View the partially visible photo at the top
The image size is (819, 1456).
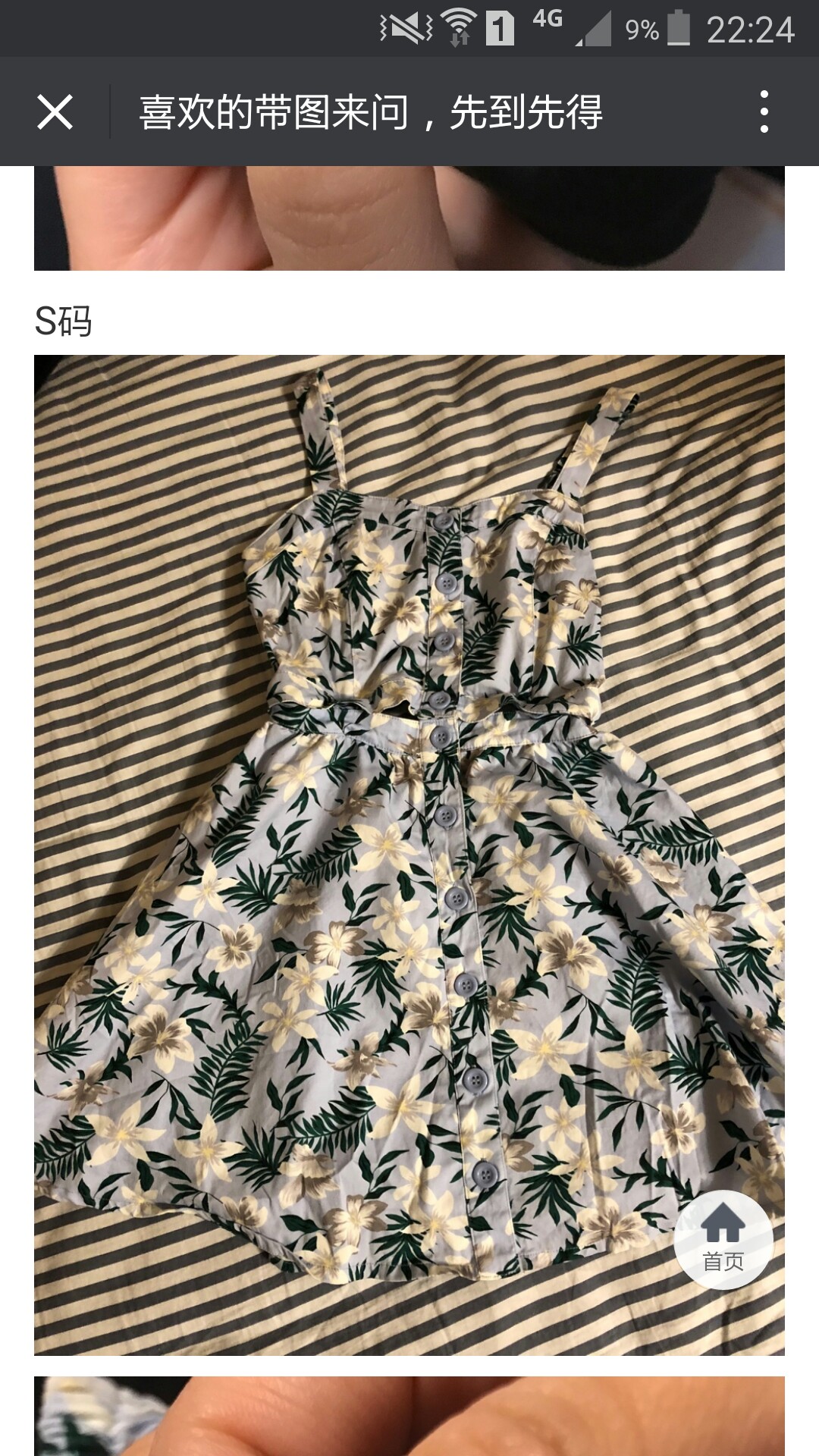[x=409, y=218]
